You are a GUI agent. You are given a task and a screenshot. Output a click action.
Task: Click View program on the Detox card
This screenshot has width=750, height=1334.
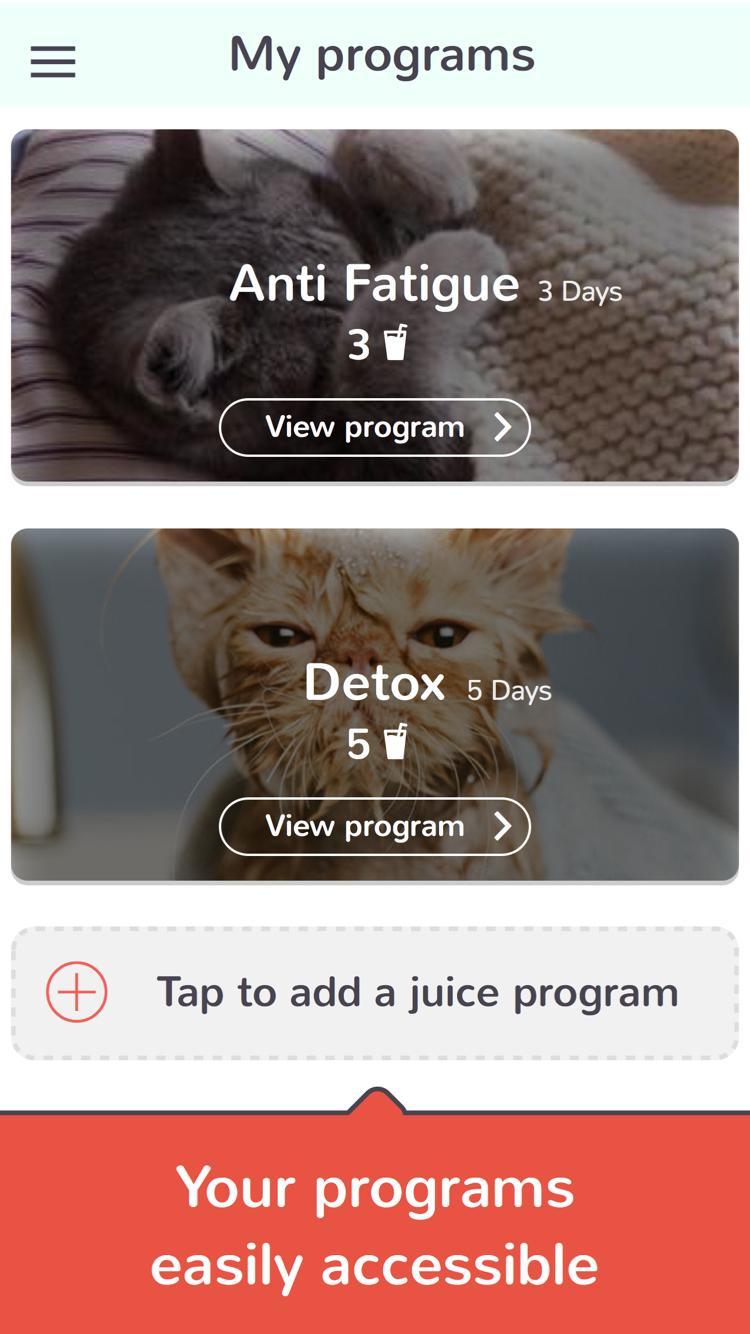tap(375, 827)
